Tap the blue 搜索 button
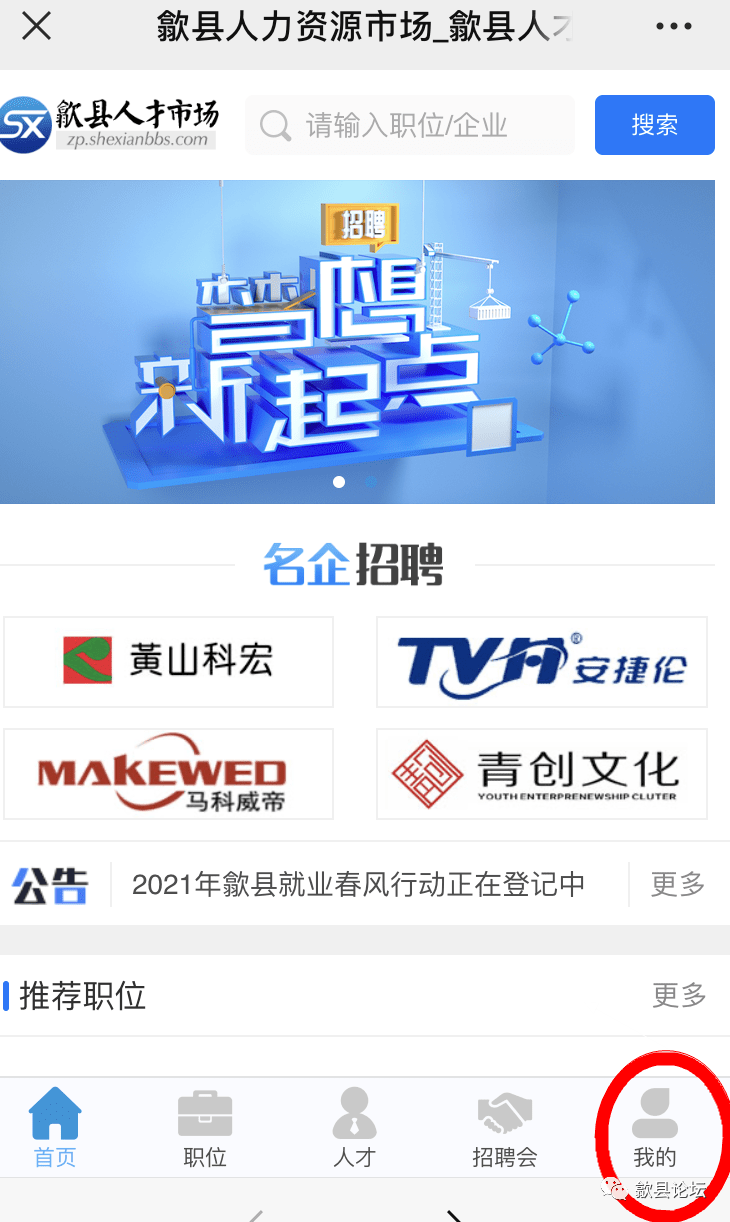730x1222 pixels. (655, 125)
